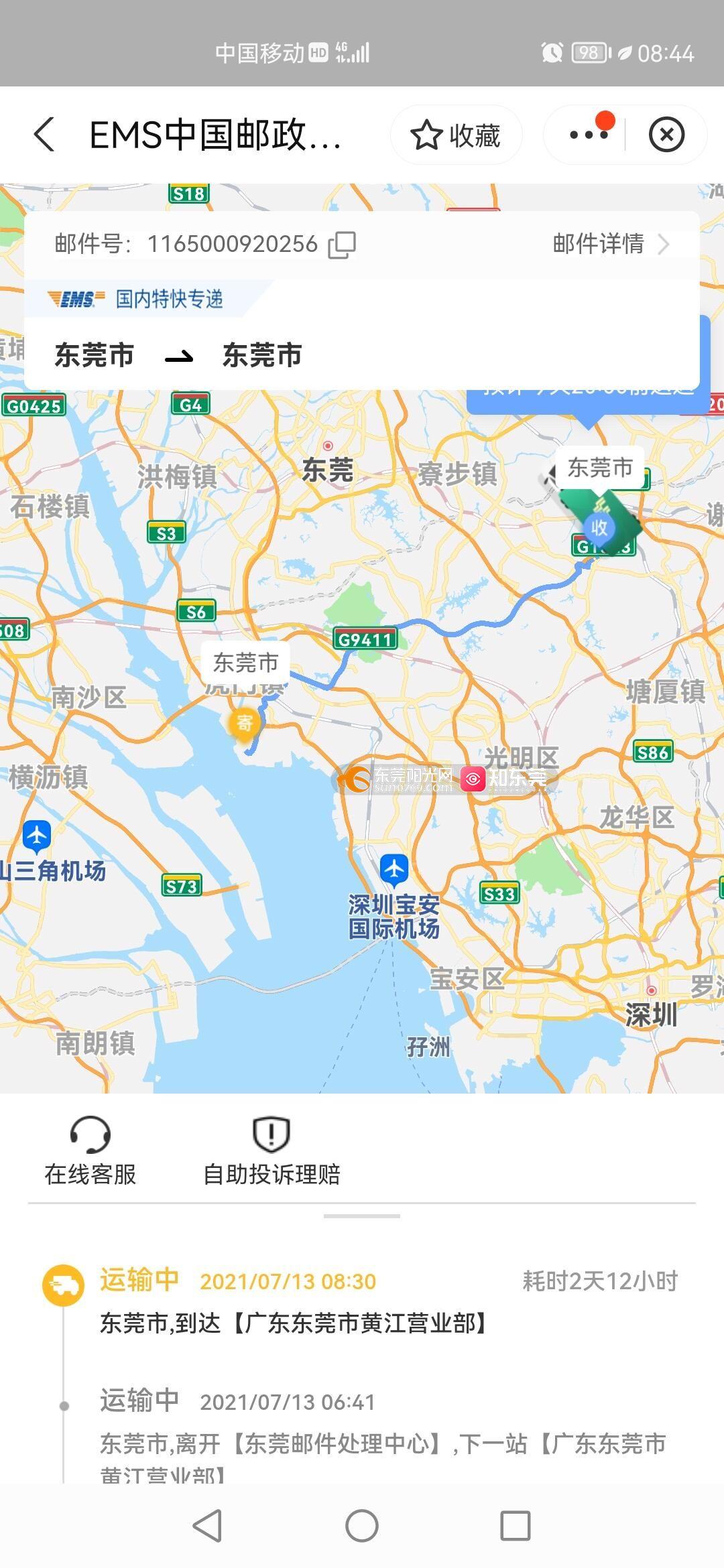Open recent apps from the navigation bar

pyautogui.click(x=516, y=1526)
